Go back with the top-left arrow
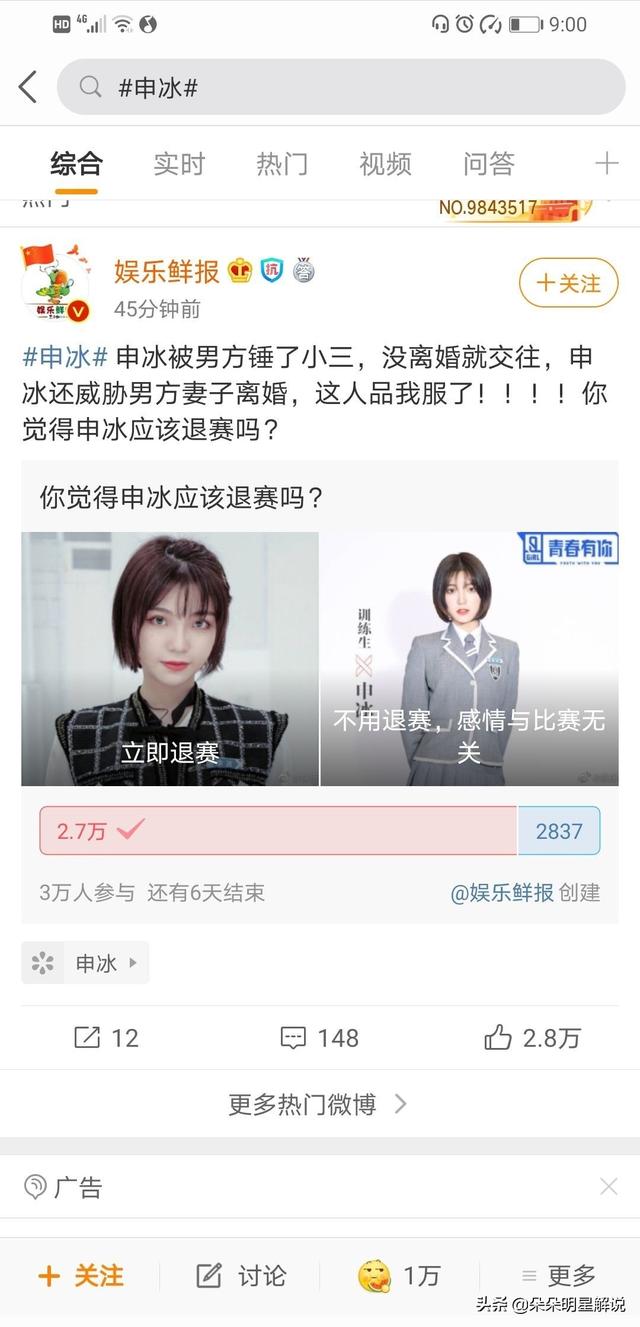The height and width of the screenshot is (1327, 640). 28,87
